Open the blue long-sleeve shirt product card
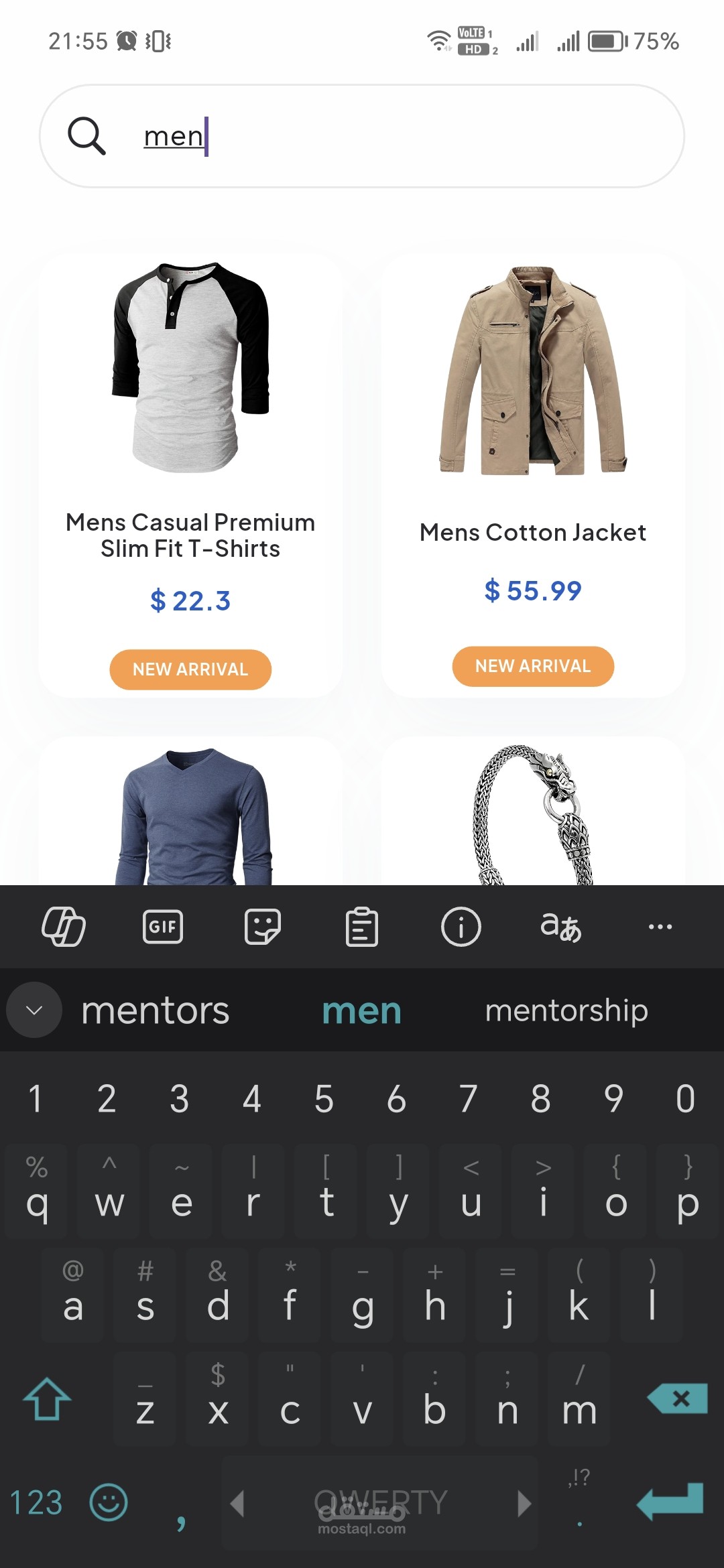This screenshot has height=1568, width=724. (x=190, y=811)
